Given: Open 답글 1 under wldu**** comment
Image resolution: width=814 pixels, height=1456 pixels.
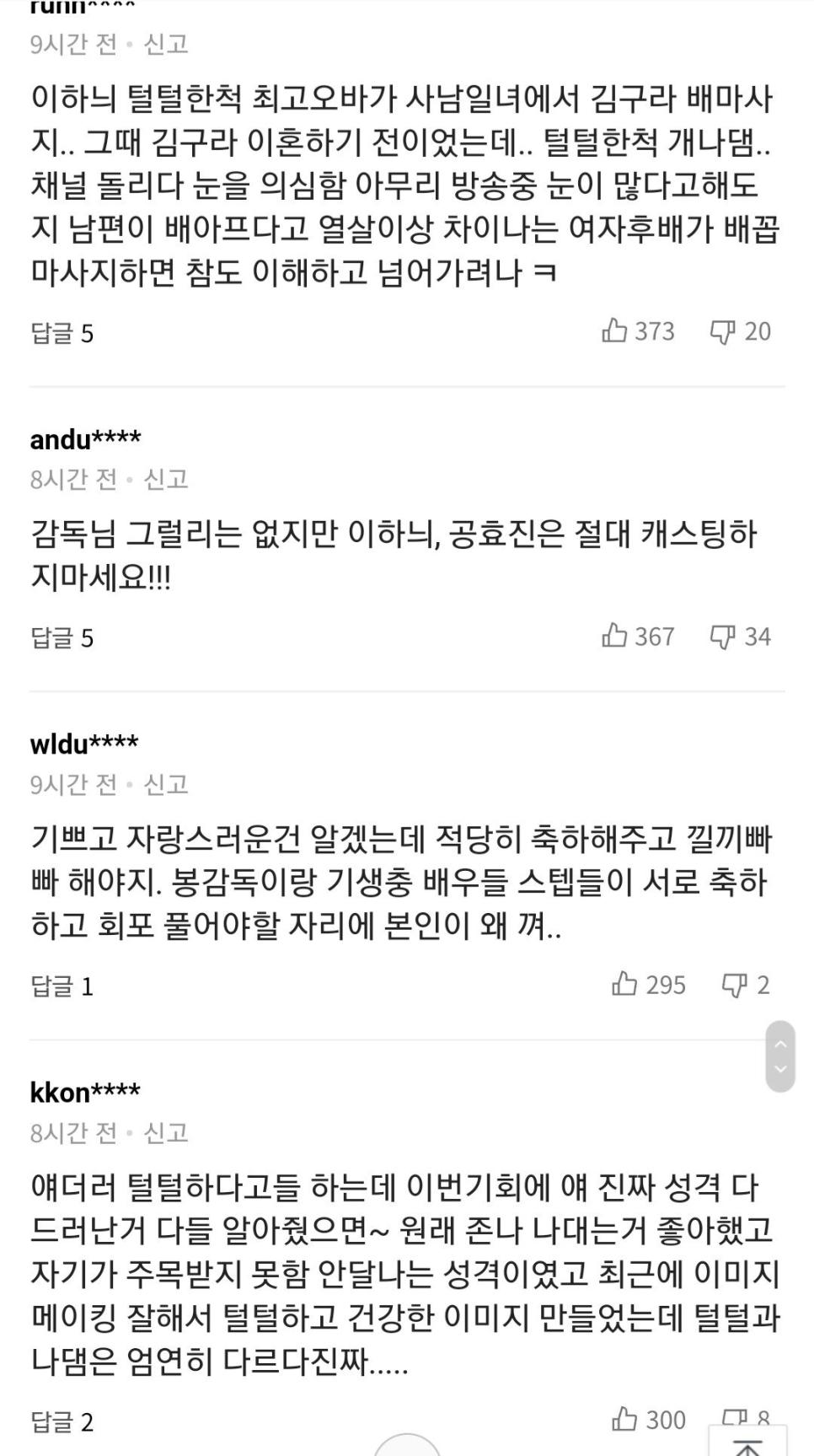Looking at the screenshot, I should [x=62, y=986].
